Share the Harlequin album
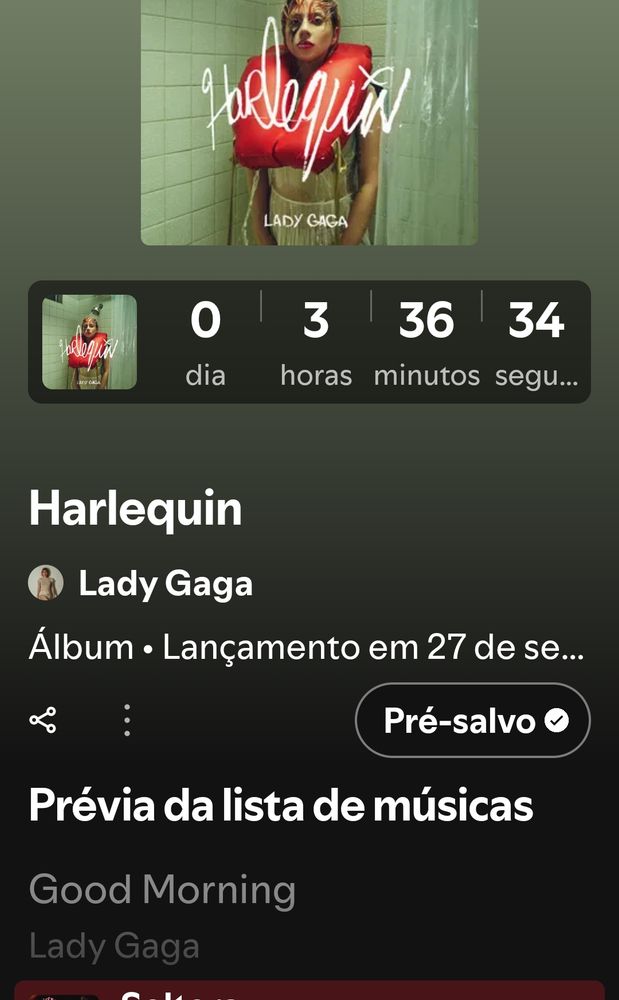This screenshot has width=619, height=1000. click(x=43, y=720)
